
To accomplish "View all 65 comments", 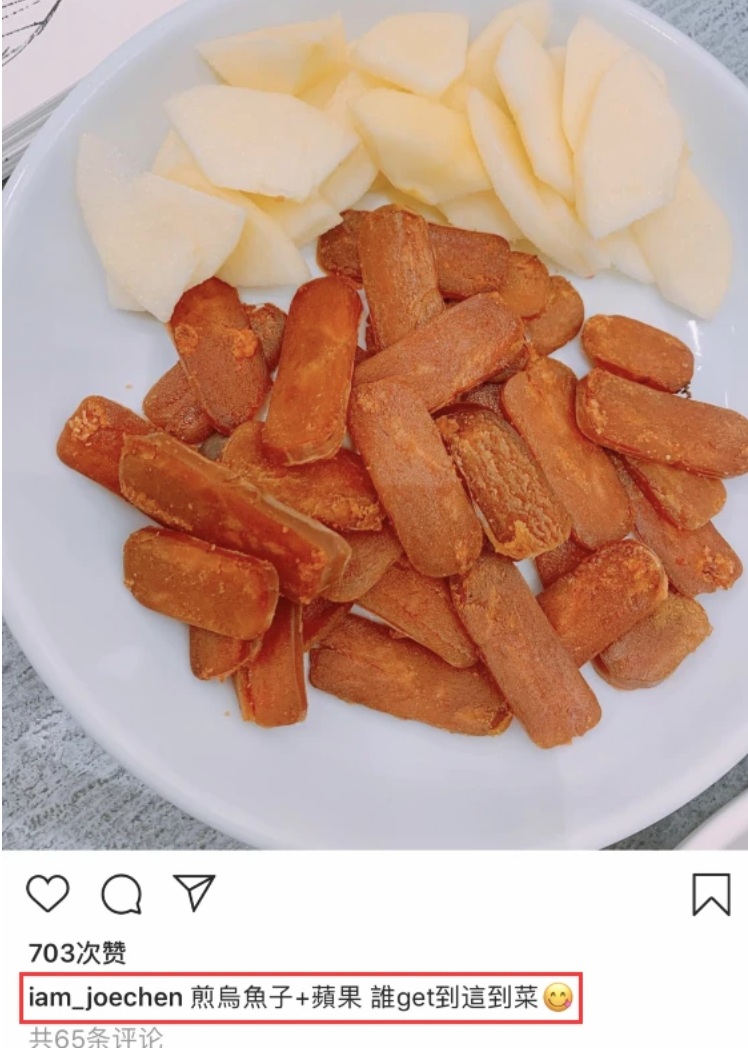I will tap(96, 1039).
